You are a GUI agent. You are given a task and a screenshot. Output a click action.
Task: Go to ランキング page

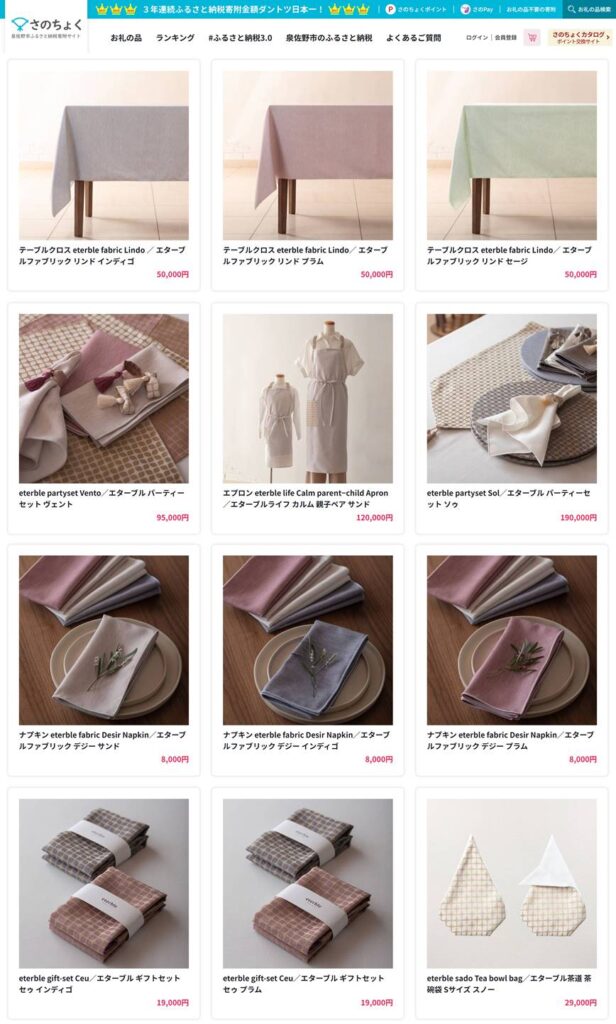coord(175,38)
